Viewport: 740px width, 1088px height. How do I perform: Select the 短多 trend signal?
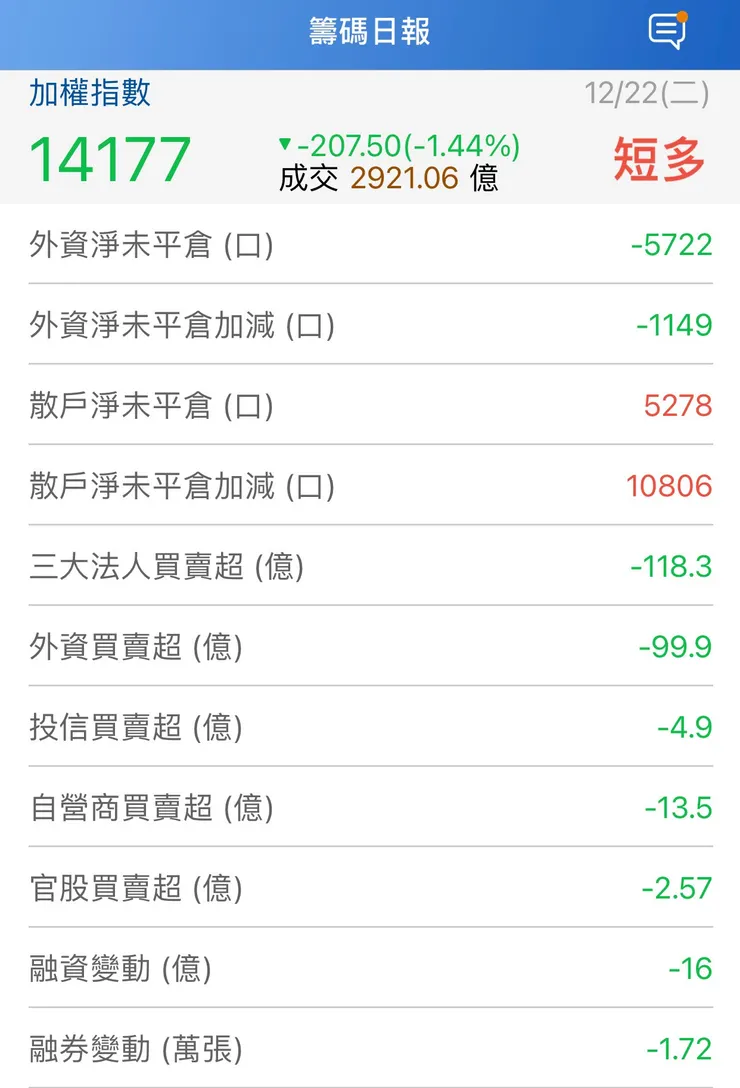(657, 158)
